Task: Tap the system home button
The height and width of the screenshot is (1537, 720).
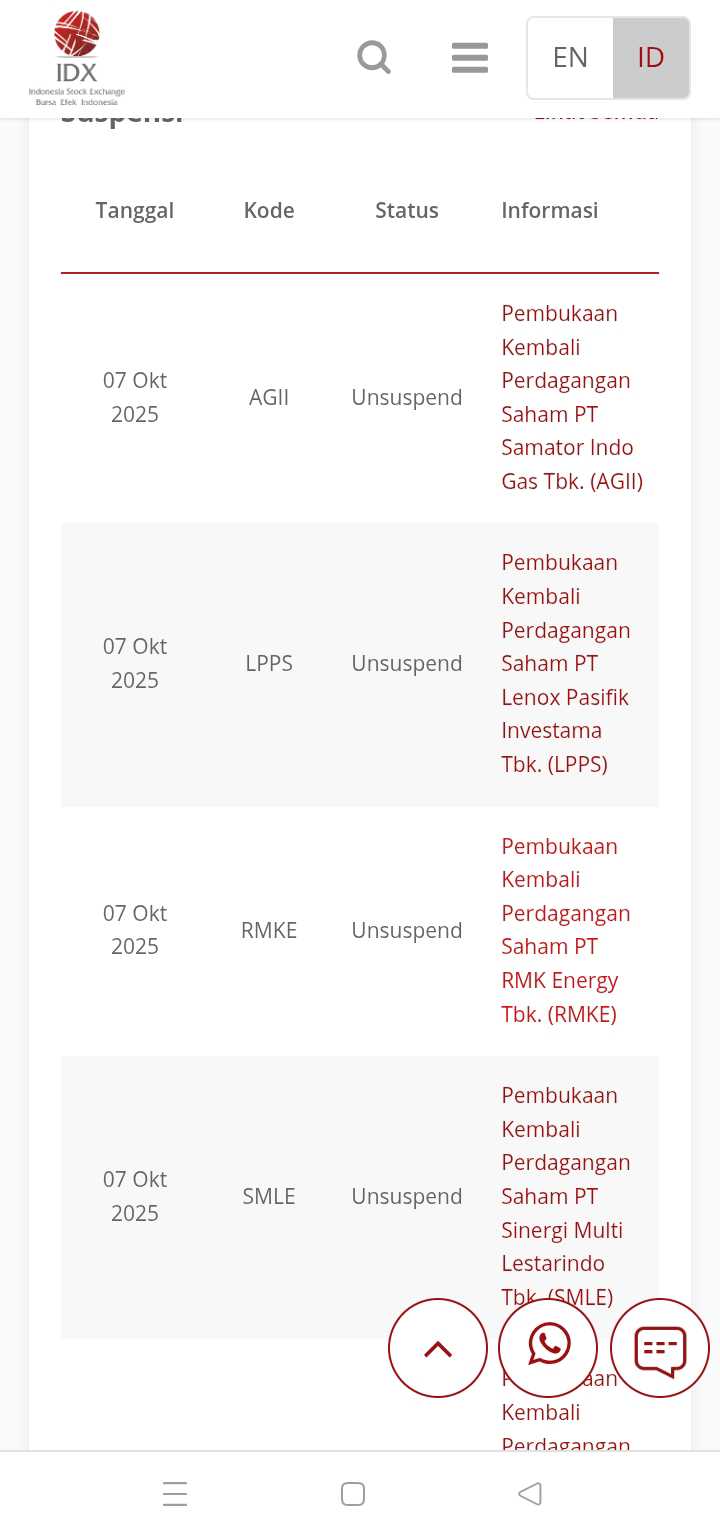Action: pyautogui.click(x=353, y=1494)
